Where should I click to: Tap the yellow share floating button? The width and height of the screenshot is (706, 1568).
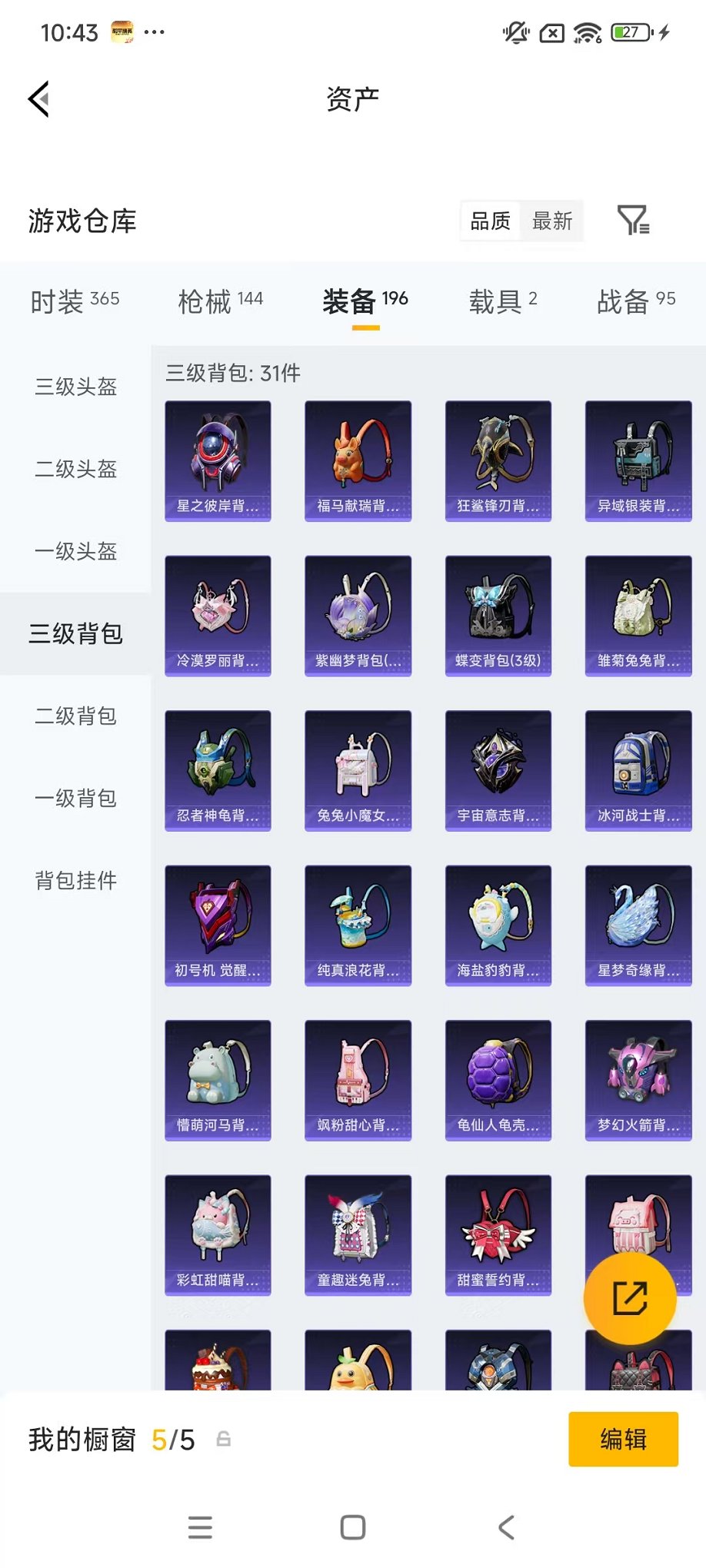click(631, 1297)
